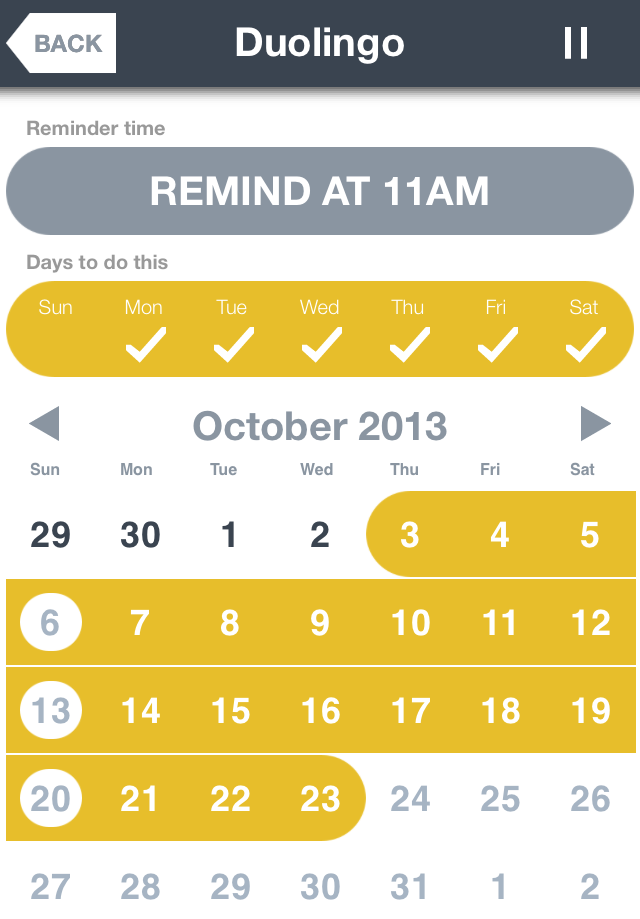Tap the pause icon in the header
640x919 pixels.
click(575, 43)
